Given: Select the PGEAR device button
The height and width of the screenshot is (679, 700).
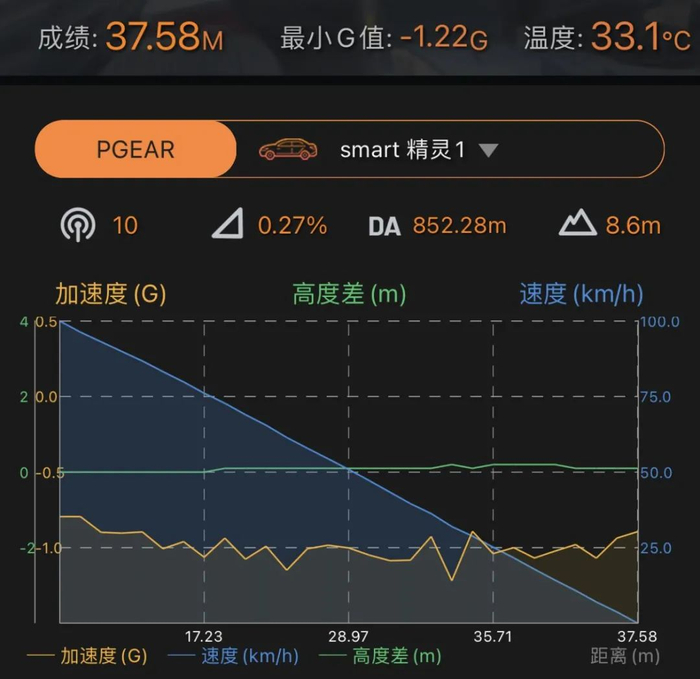Looking at the screenshot, I should 136,150.
